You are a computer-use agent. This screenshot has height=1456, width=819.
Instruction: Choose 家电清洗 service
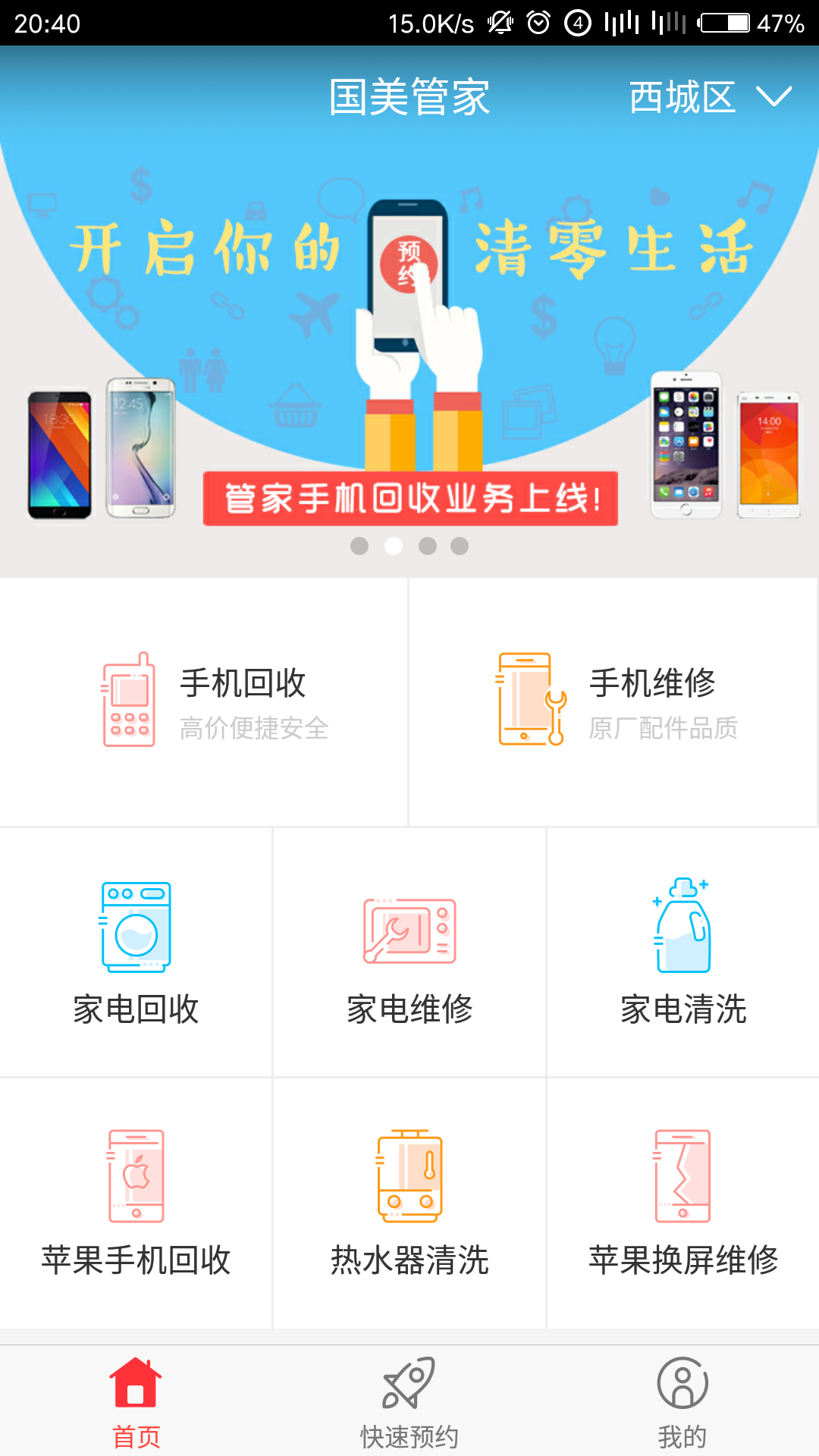683,952
